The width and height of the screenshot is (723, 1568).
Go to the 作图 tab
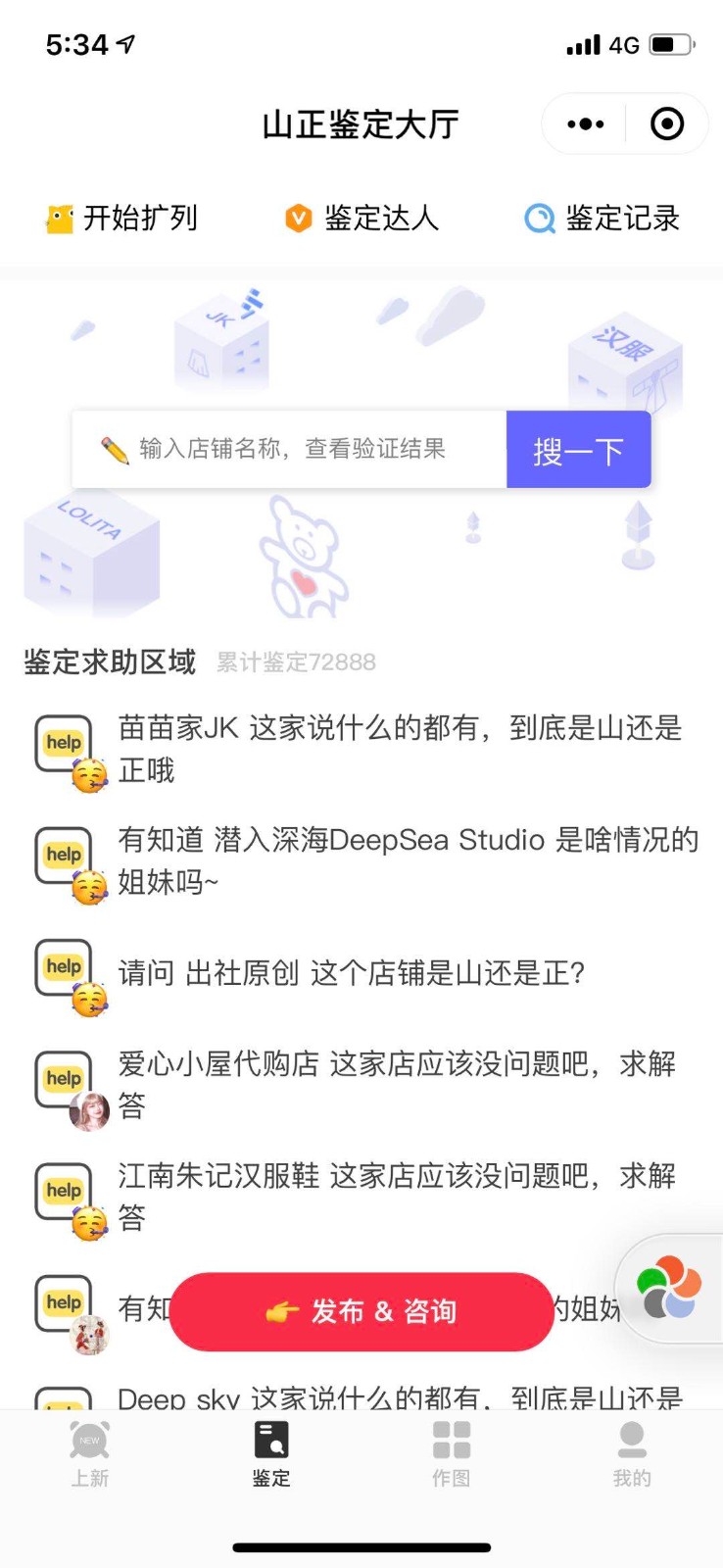click(452, 1454)
